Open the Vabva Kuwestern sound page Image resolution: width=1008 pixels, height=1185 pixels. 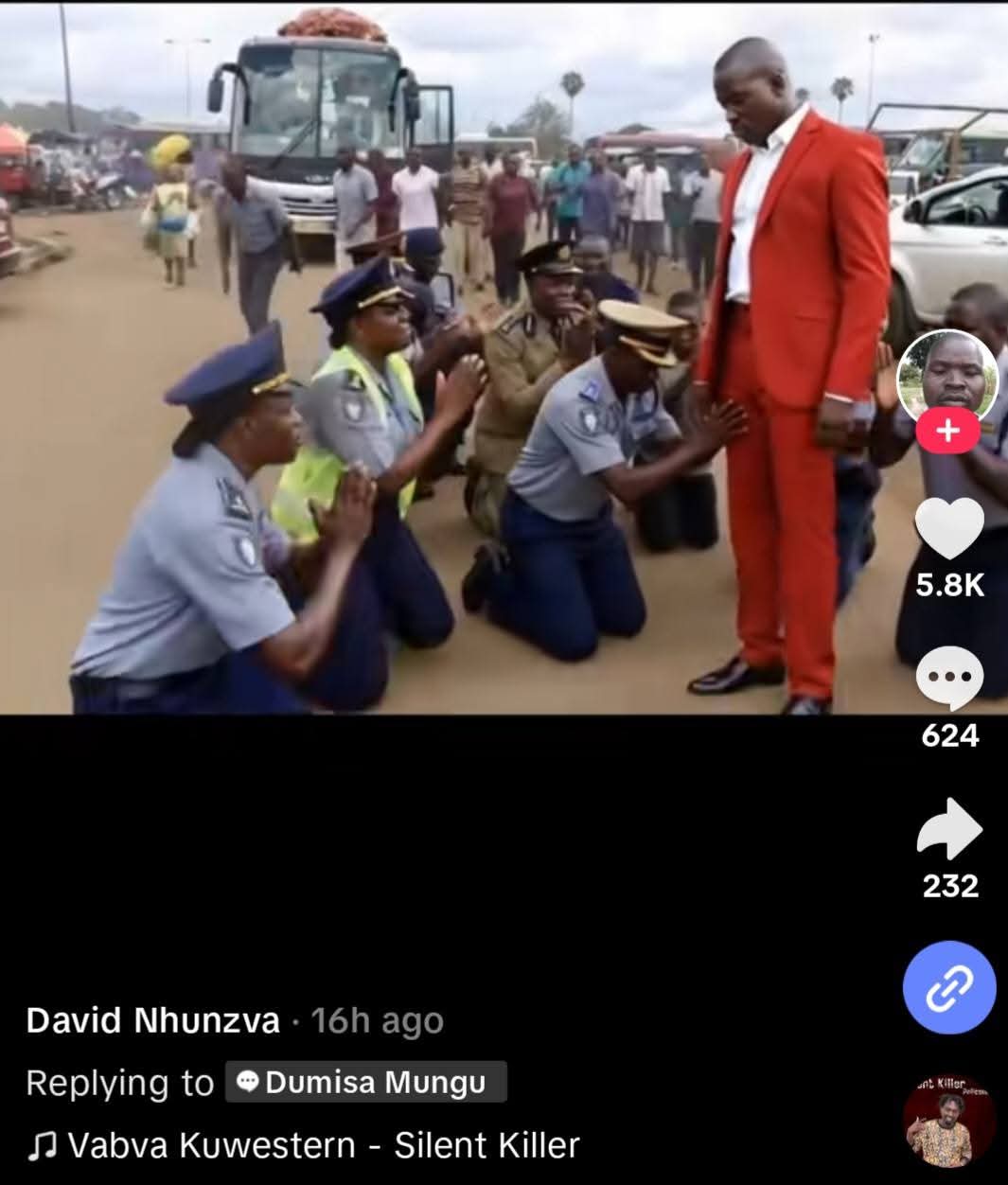coord(303,1145)
